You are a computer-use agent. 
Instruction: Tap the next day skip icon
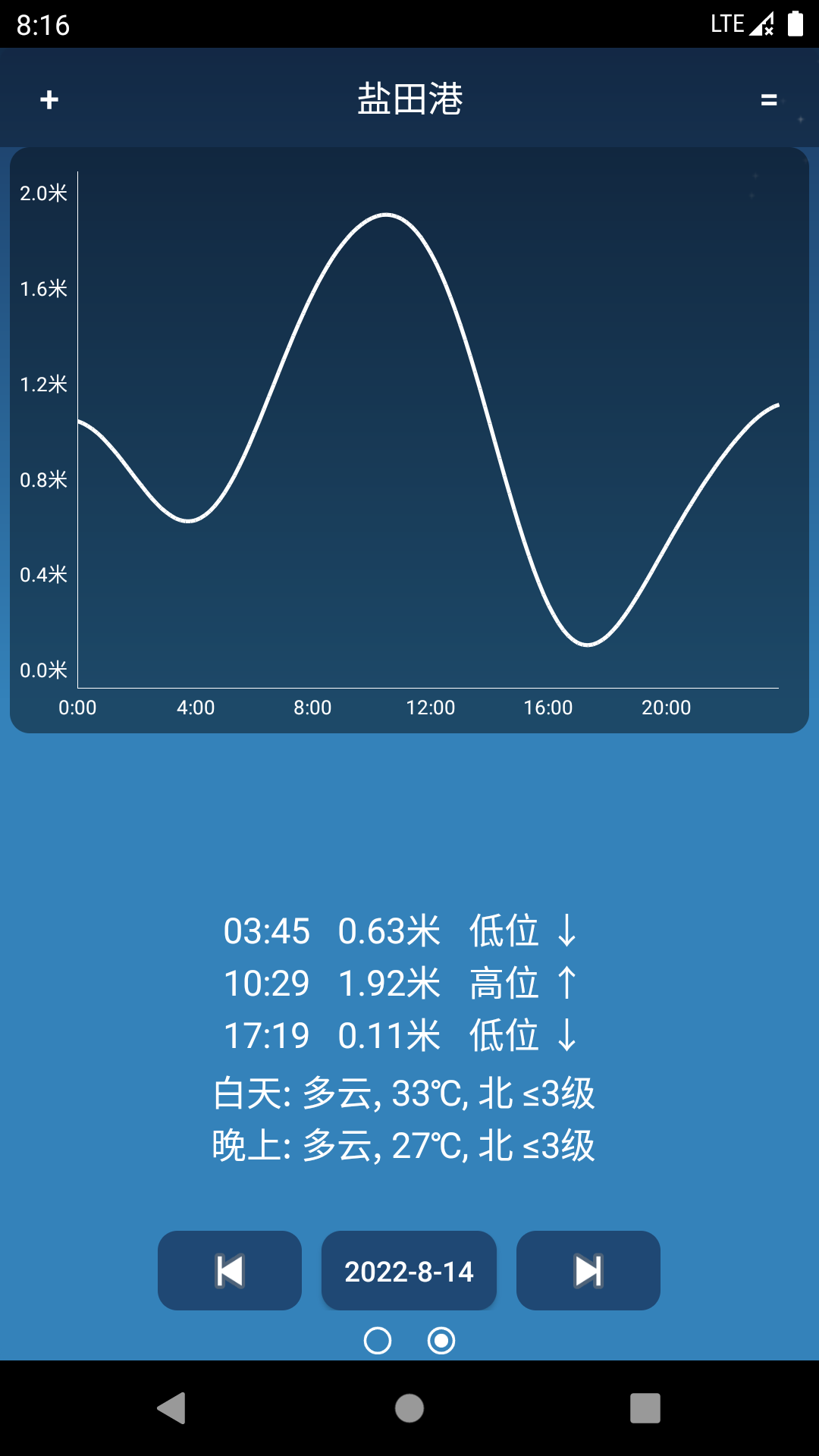coord(588,1270)
